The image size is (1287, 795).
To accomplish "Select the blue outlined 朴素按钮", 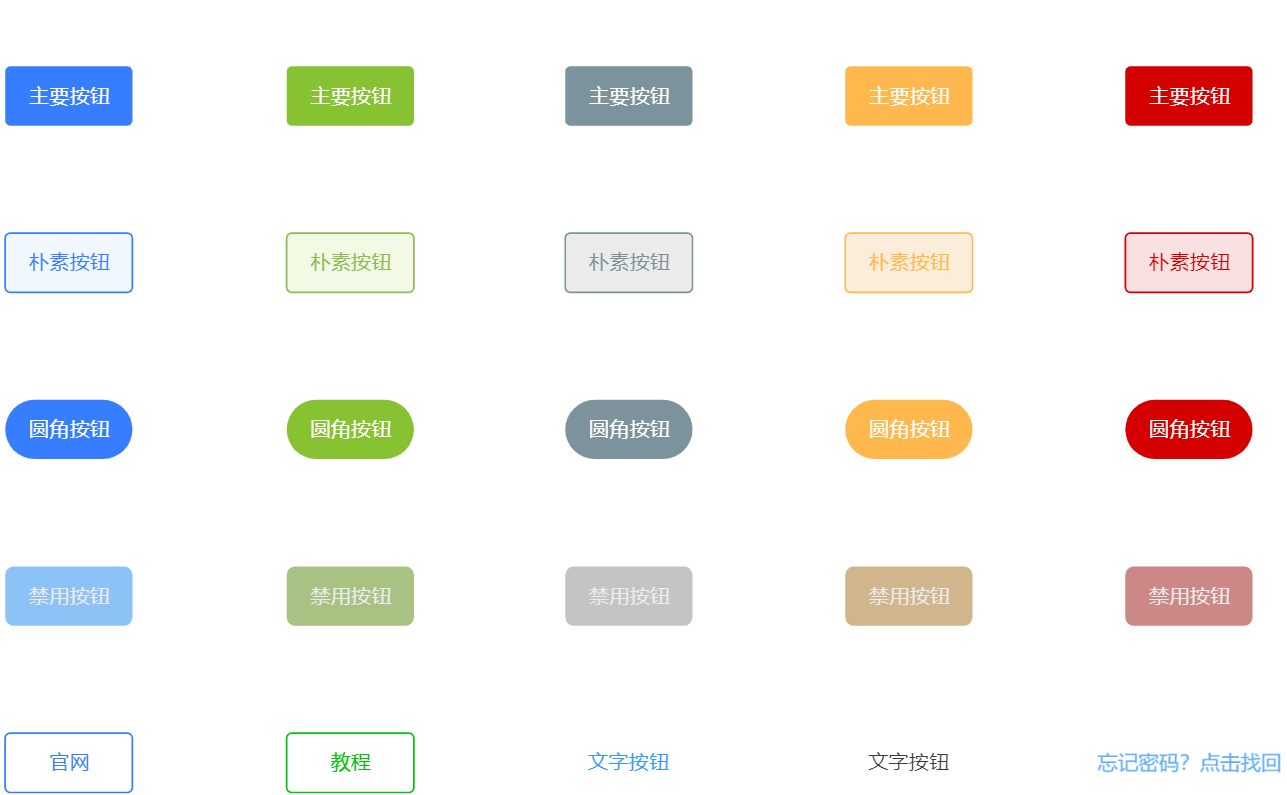I will tap(69, 263).
